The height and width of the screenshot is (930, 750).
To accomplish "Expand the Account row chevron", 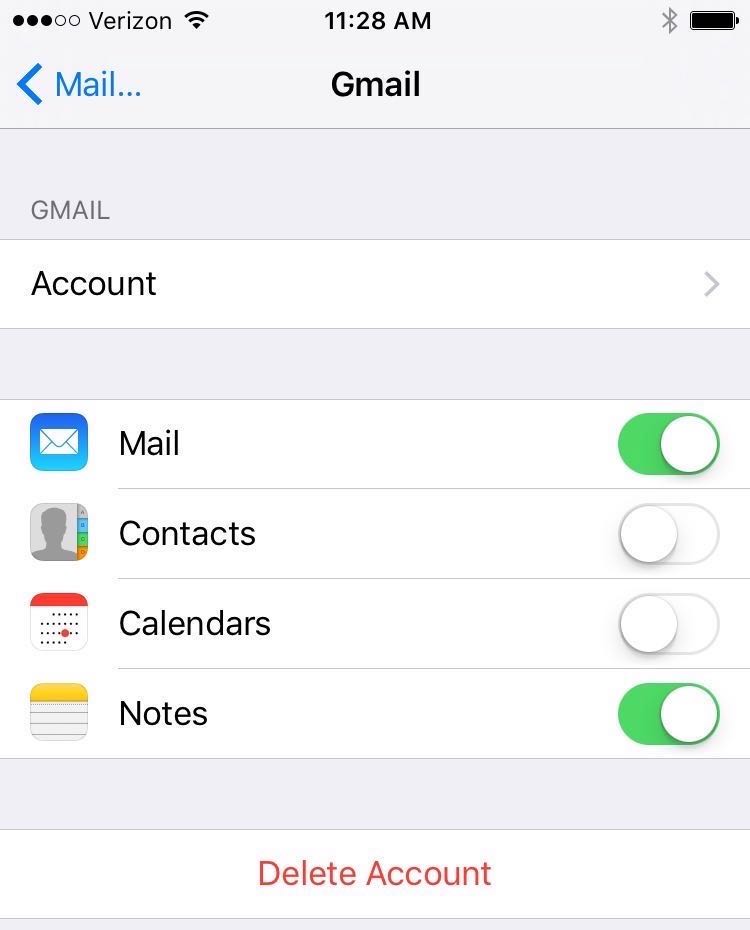I will [711, 284].
